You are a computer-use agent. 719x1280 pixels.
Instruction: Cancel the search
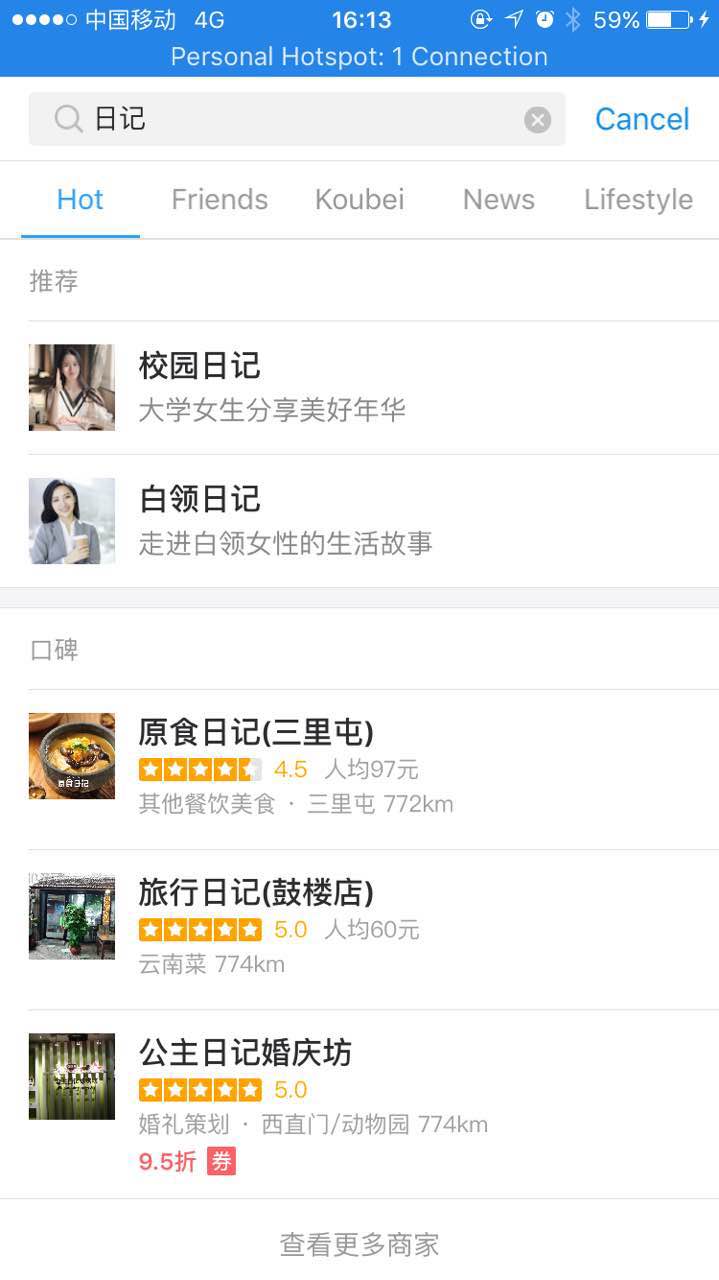click(642, 119)
